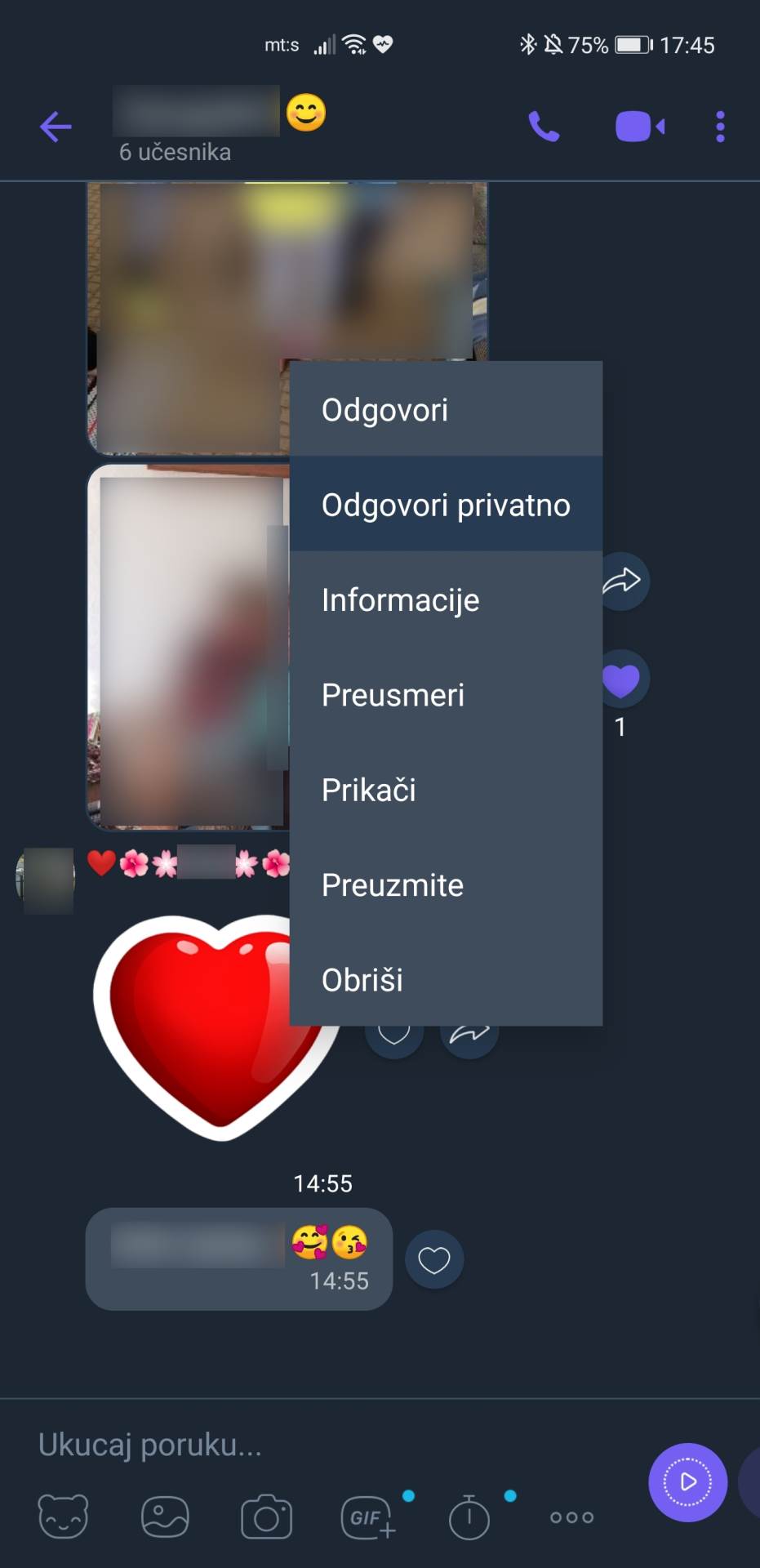Start a video call

click(639, 127)
